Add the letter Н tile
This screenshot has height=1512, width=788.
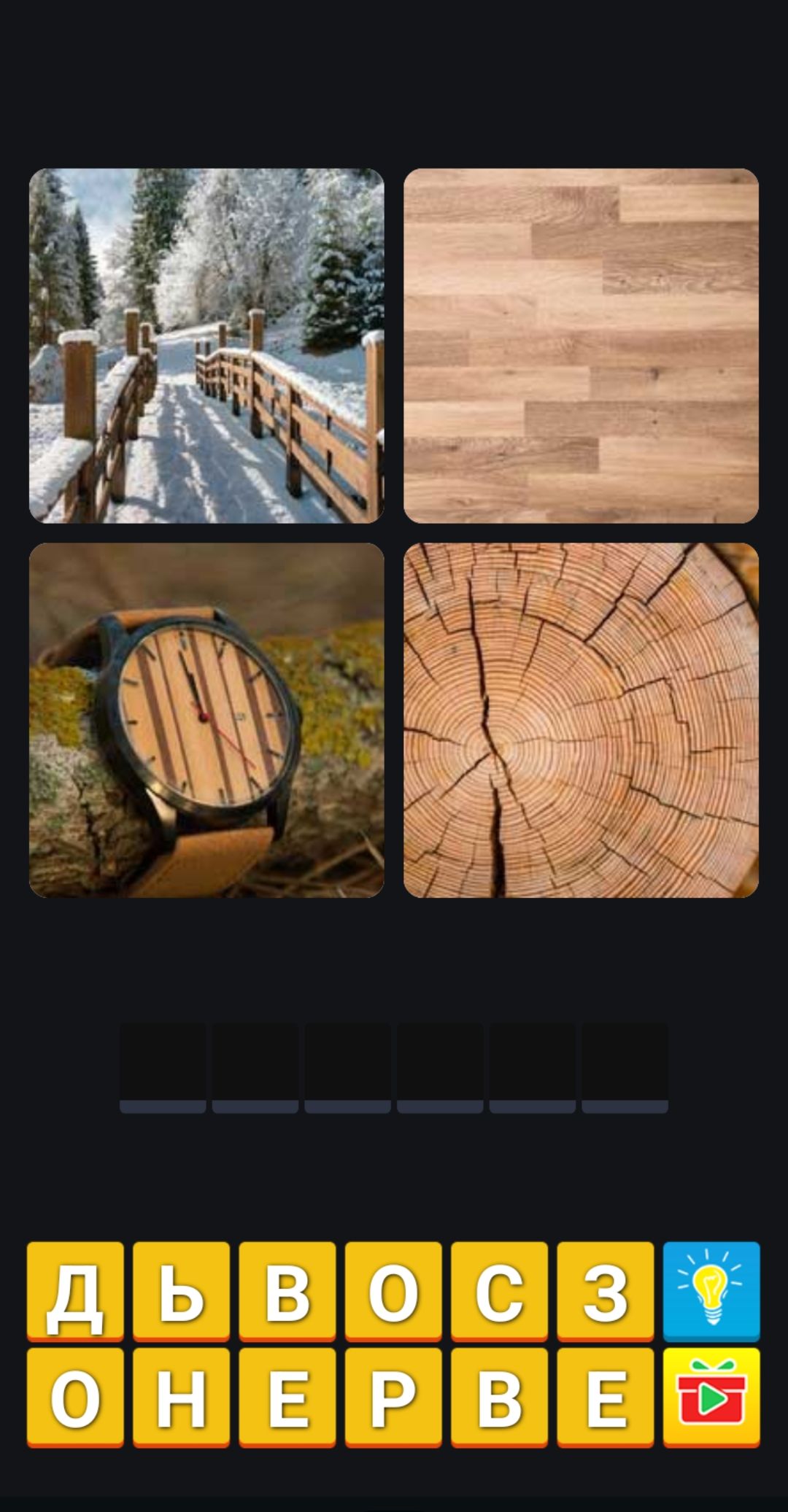181,1397
